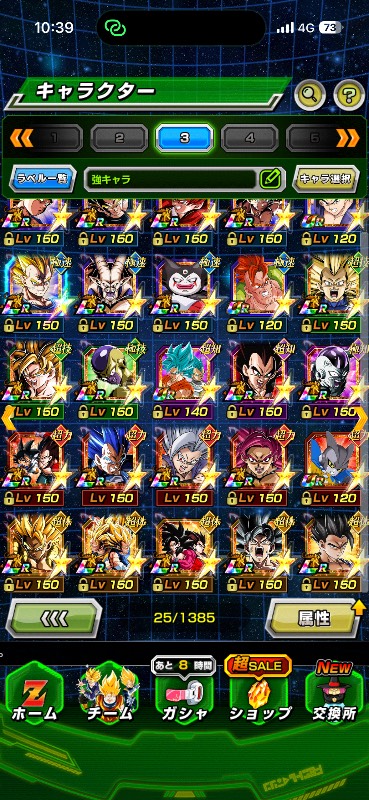Switch to label tab 2
Screen dimensions: 369x800
119,137
